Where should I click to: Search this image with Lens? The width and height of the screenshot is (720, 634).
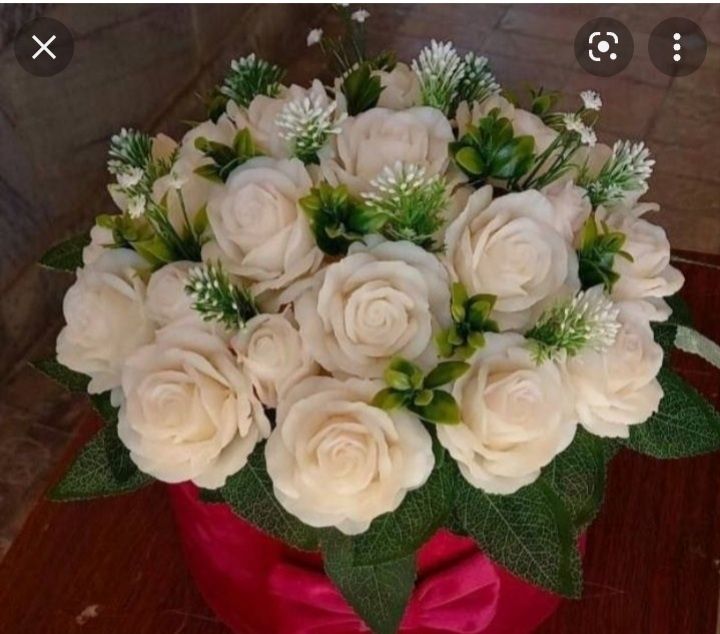click(603, 47)
